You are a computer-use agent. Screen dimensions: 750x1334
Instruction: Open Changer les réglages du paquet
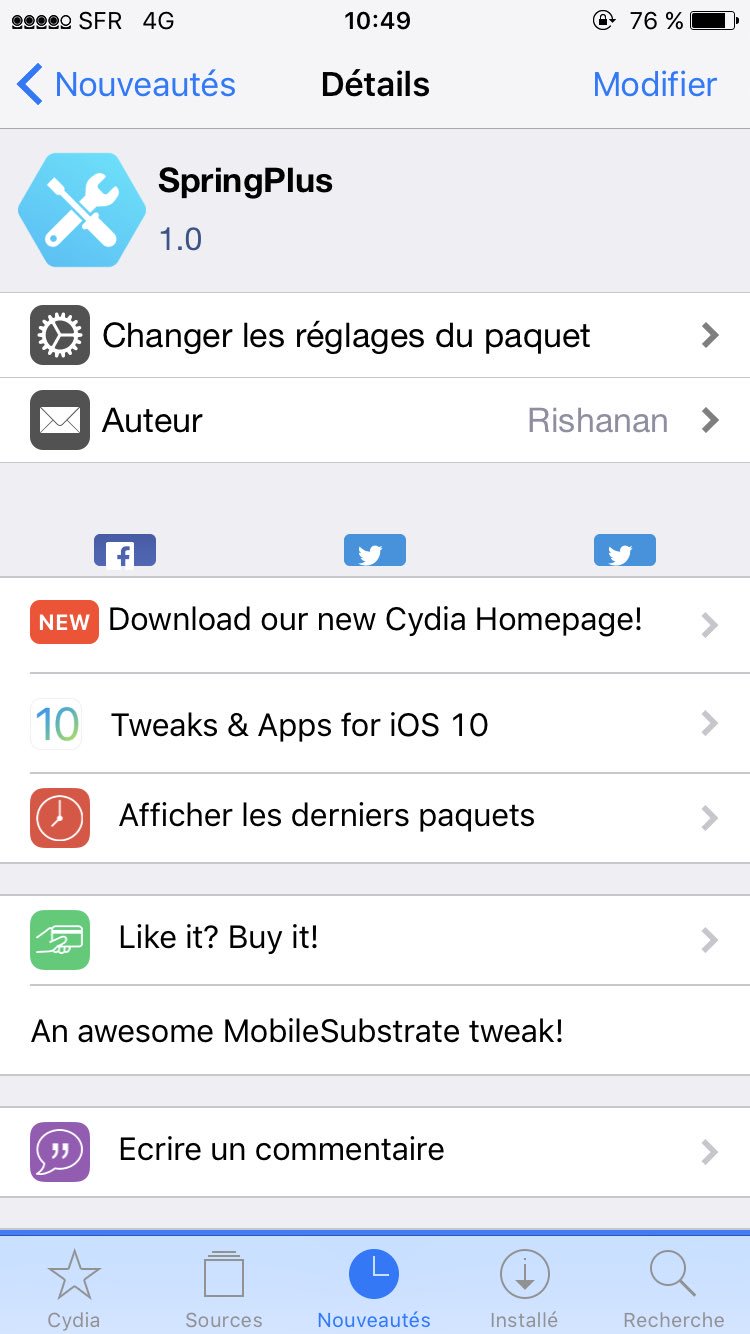click(375, 336)
